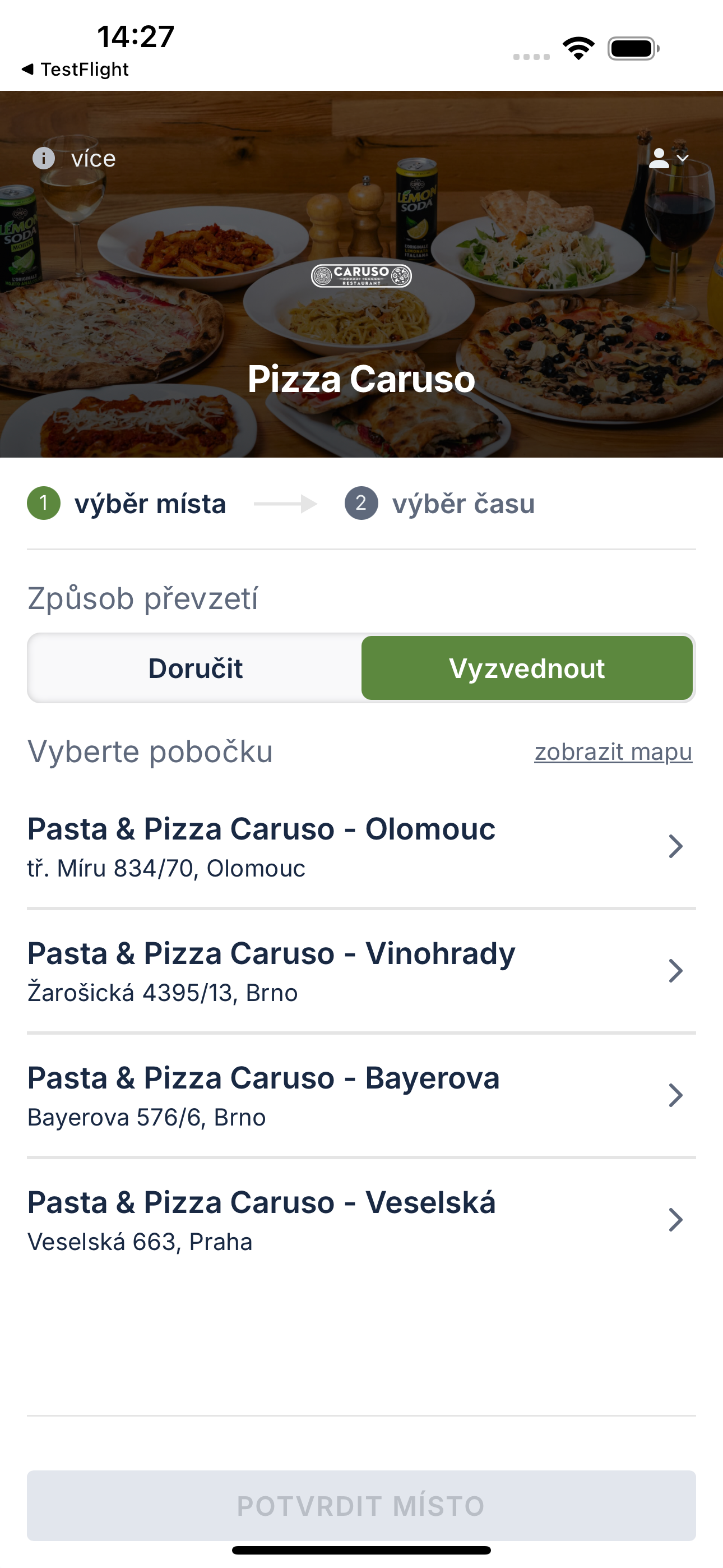Tap 'více' in the header
The height and width of the screenshot is (1568, 723).
[x=93, y=158]
